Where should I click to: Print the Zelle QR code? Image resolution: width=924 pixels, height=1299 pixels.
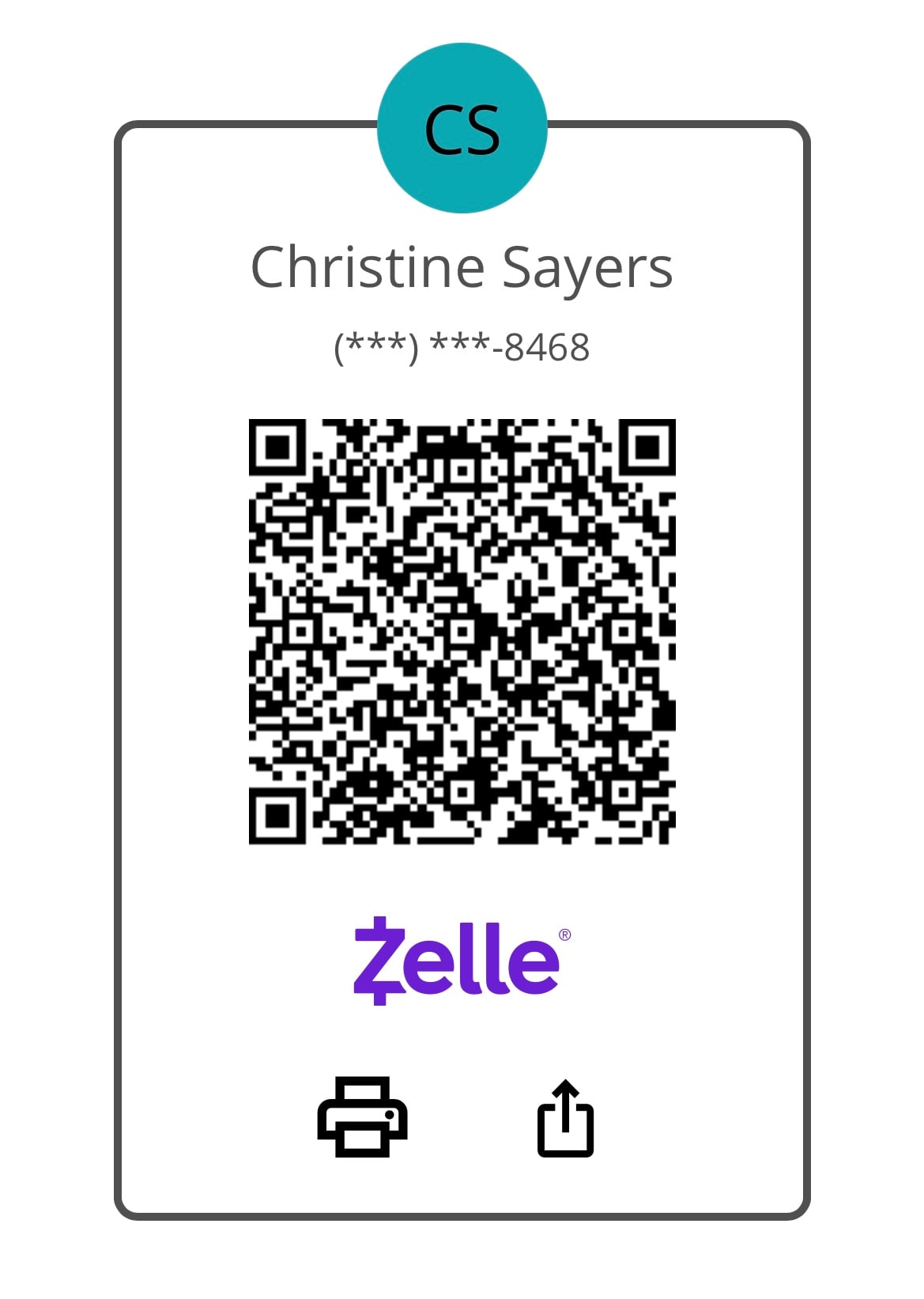click(362, 1116)
